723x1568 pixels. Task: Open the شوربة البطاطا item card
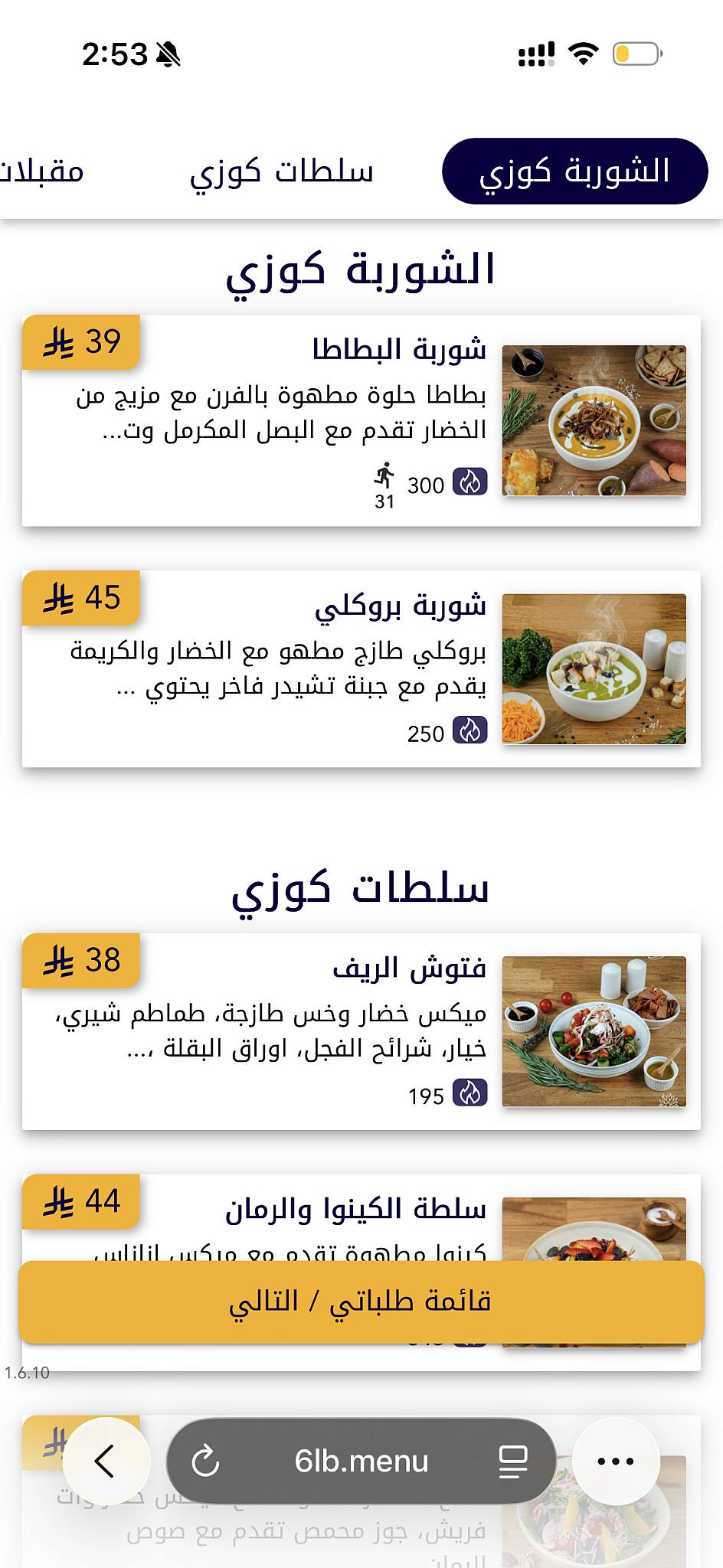pos(361,420)
